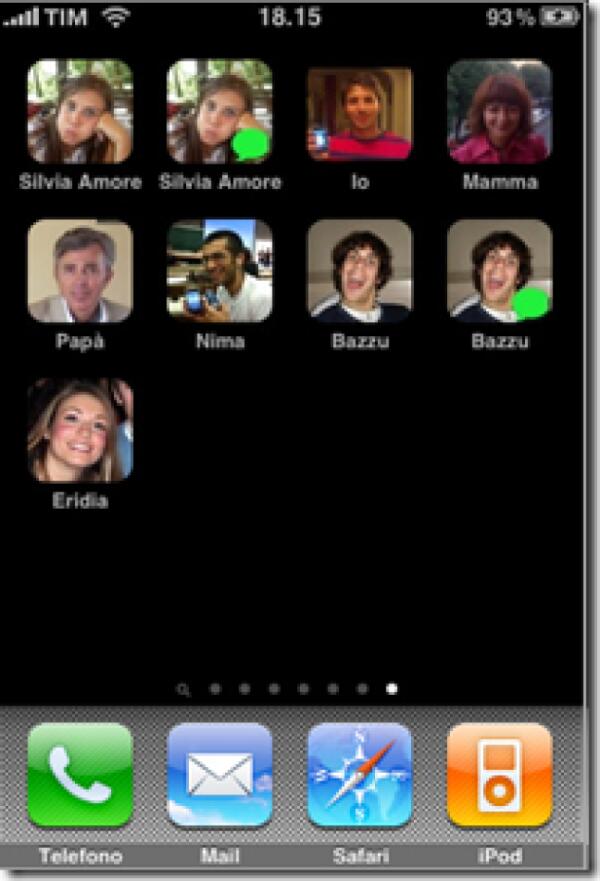Select the Nima contact shortcut
This screenshot has width=600, height=881.
[x=220, y=272]
